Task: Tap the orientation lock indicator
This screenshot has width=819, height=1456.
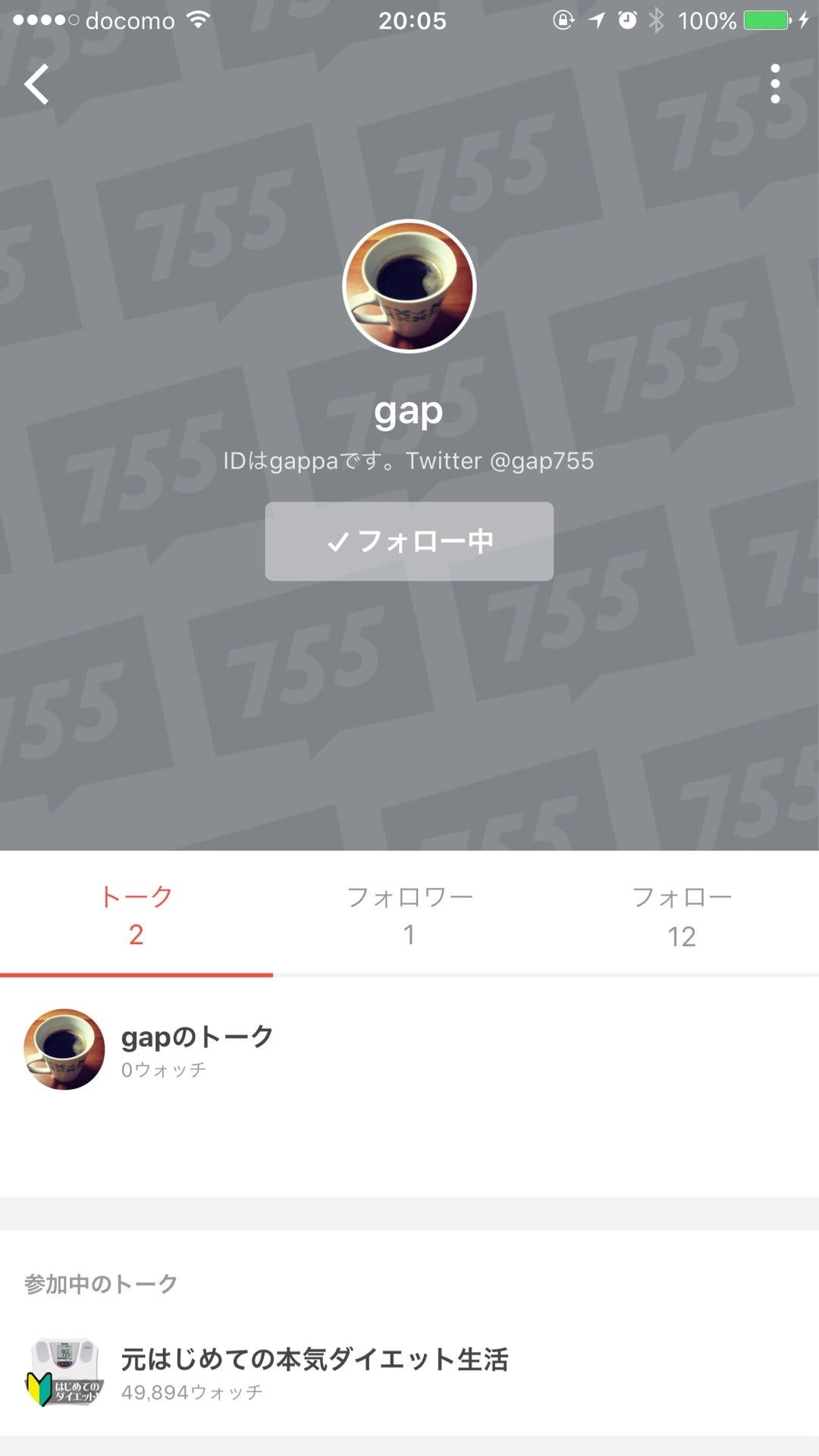Action: pos(562,20)
